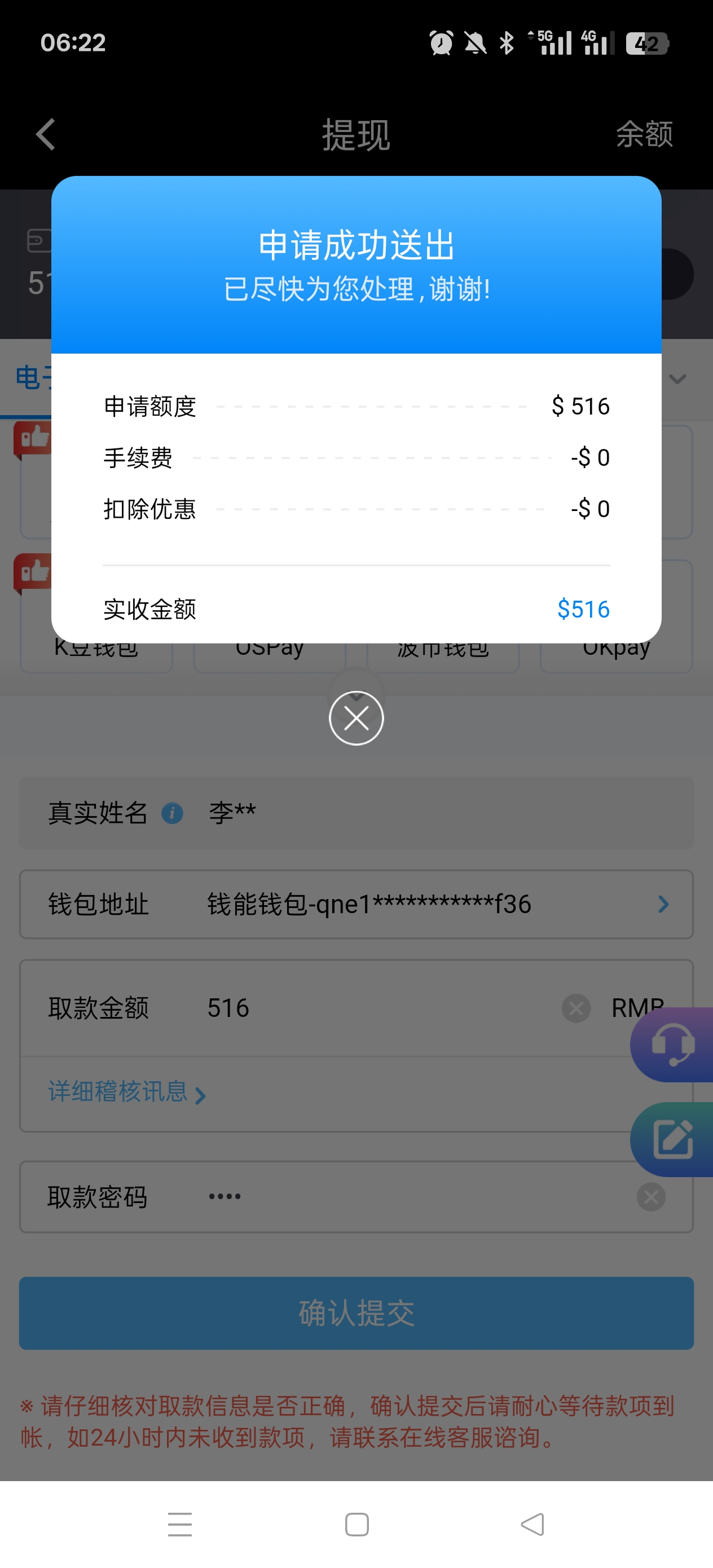The height and width of the screenshot is (1568, 713).
Task: Open the recent apps menu
Action: point(181,1525)
